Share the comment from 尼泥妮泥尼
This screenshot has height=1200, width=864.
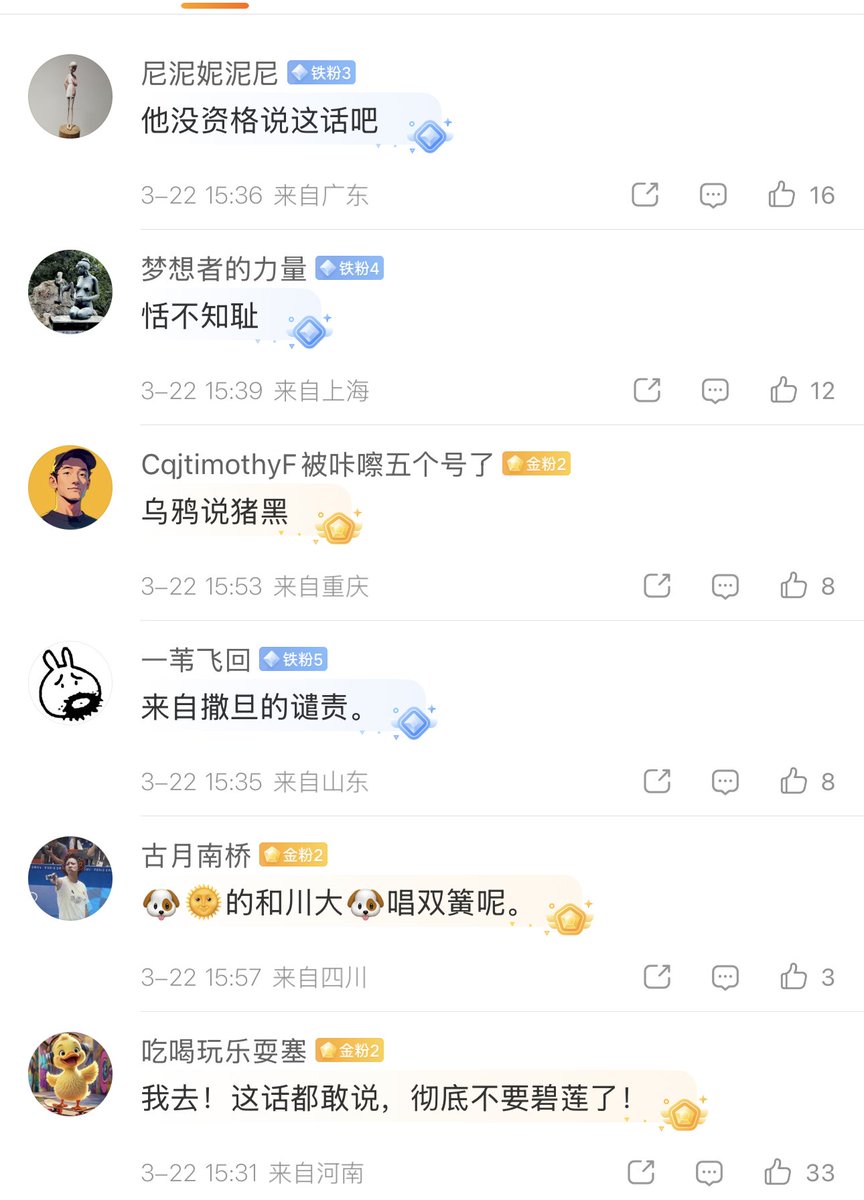[645, 195]
